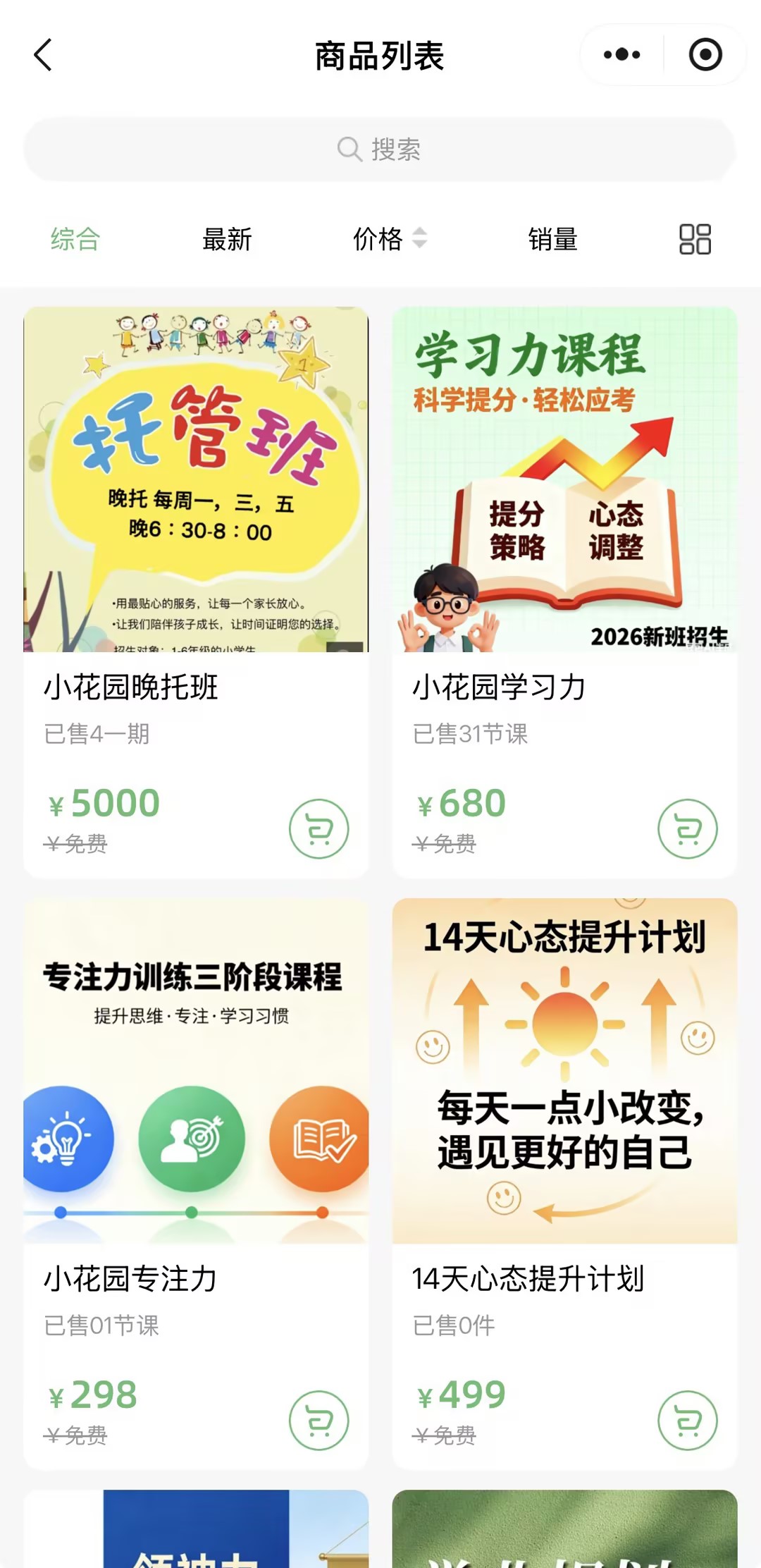Sort products by 销量
This screenshot has width=761, height=1568.
pyautogui.click(x=552, y=240)
